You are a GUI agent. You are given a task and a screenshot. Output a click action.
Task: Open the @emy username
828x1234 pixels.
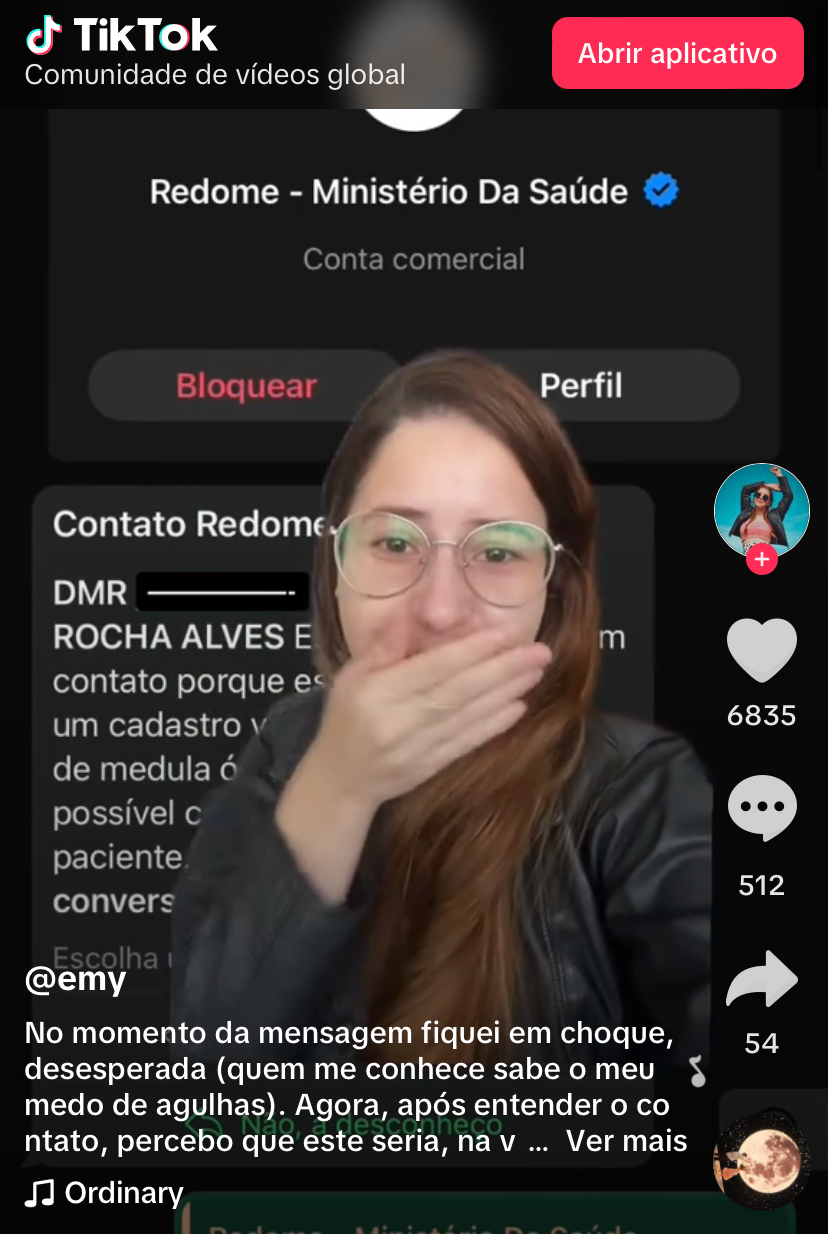coord(75,979)
